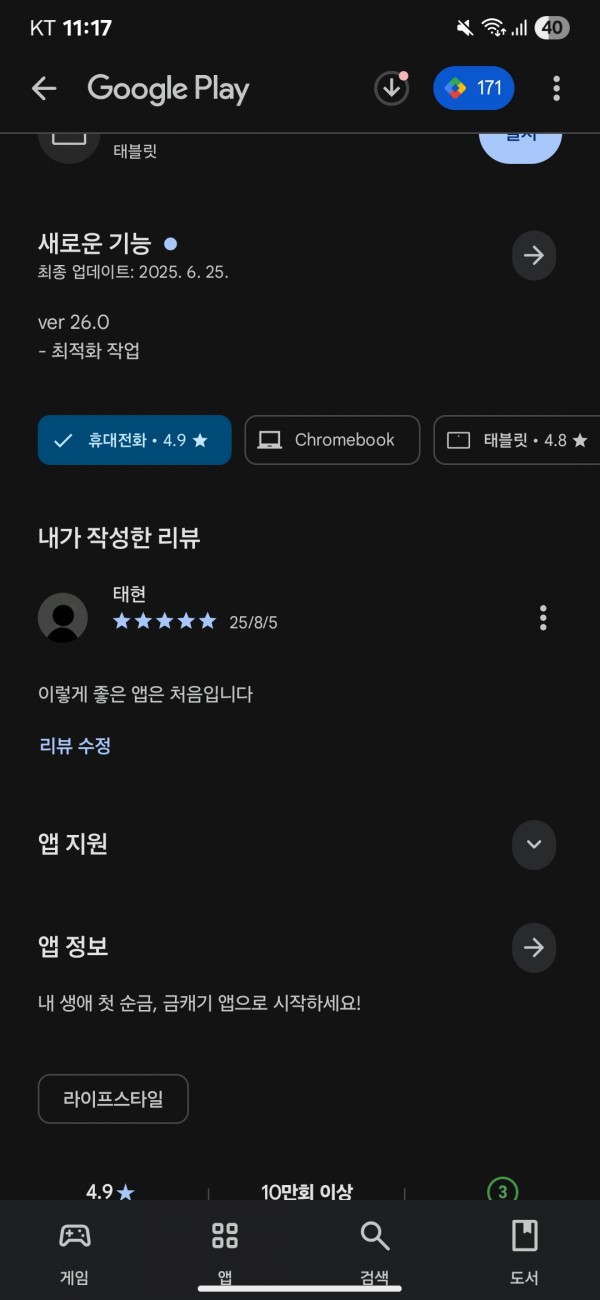600x1300 pixels.
Task: Select the 휴대전화 4.9 rating chip
Action: coord(135,440)
